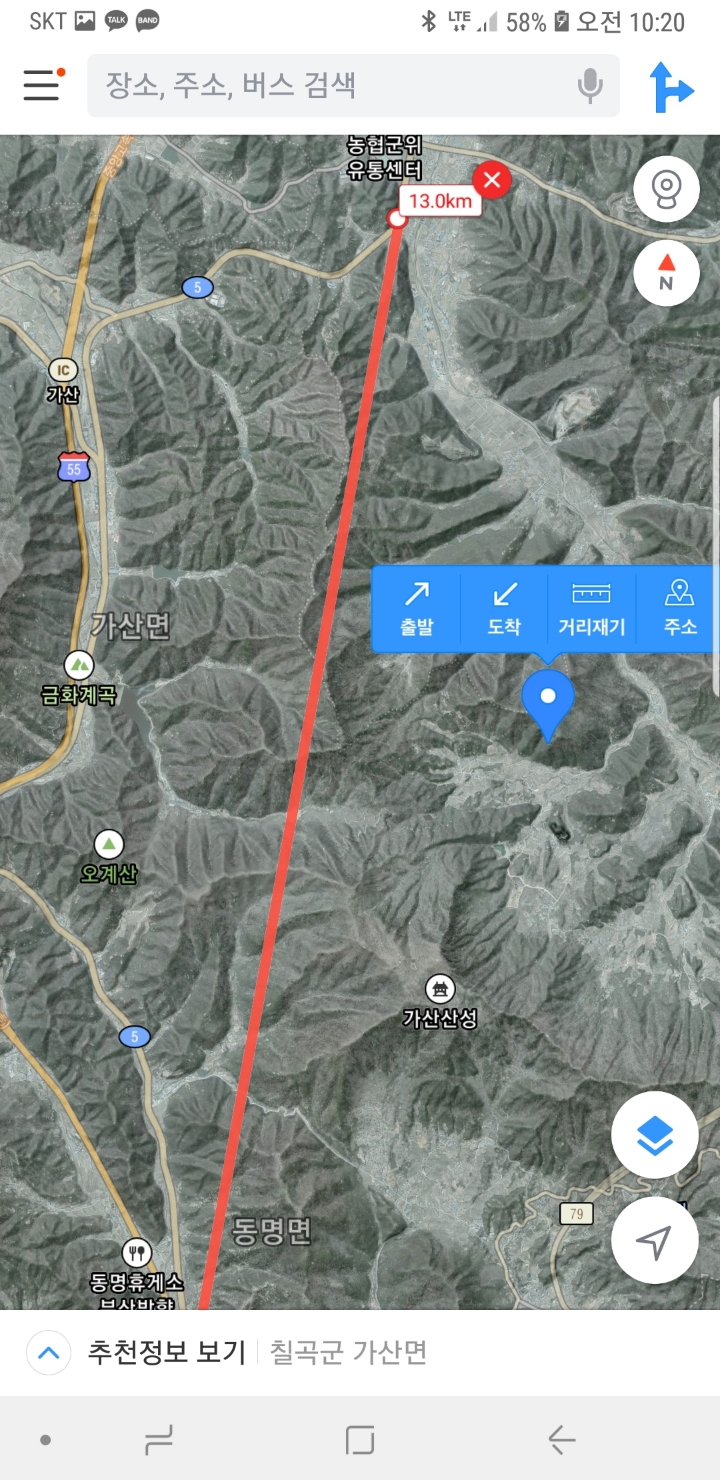Start voice search with the microphone
The image size is (720, 1480).
pos(590,86)
